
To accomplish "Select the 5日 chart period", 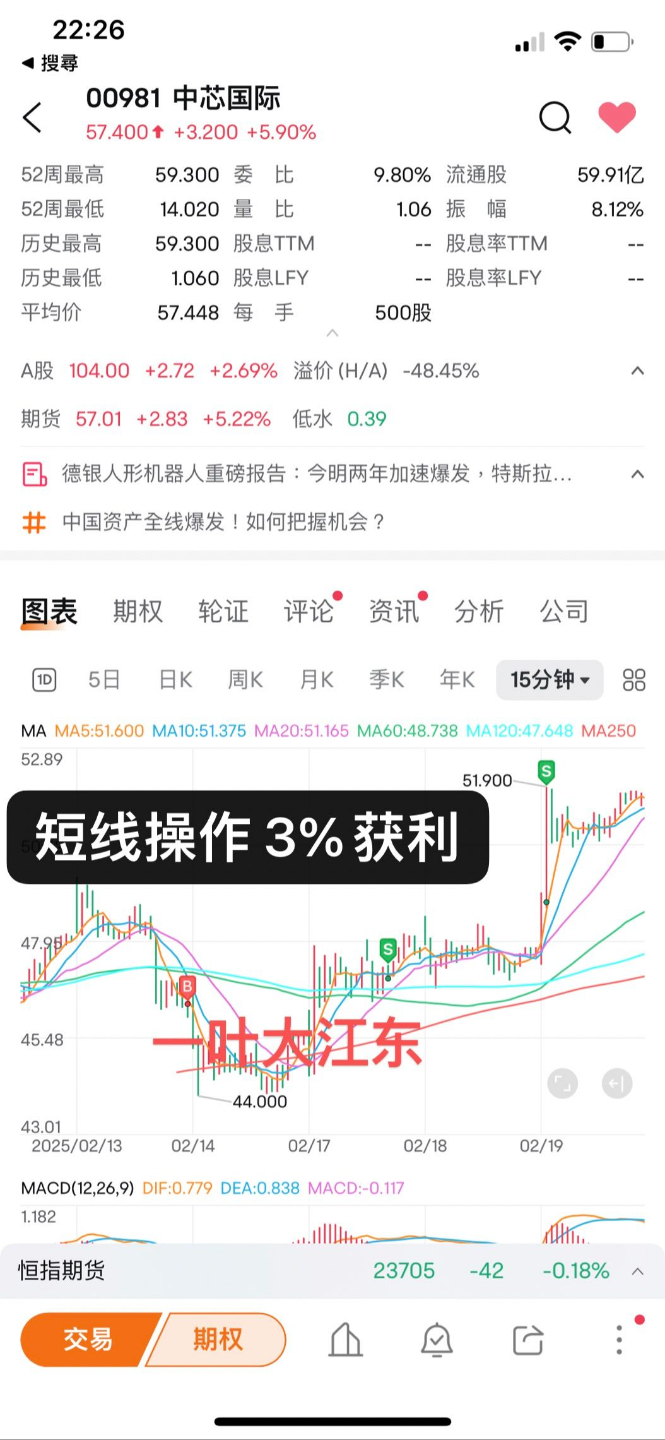I will pyautogui.click(x=104, y=680).
